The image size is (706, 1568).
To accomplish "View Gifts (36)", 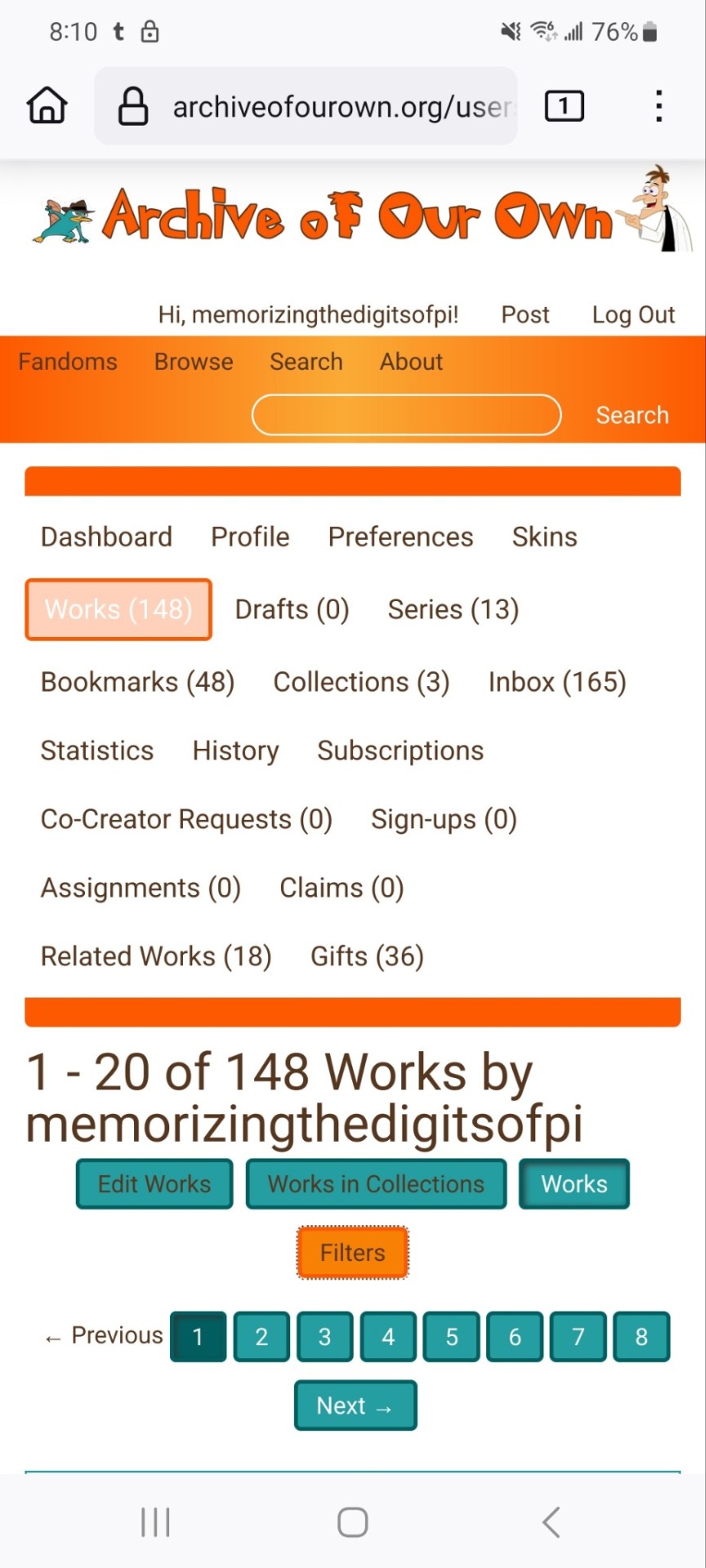I will [367, 956].
